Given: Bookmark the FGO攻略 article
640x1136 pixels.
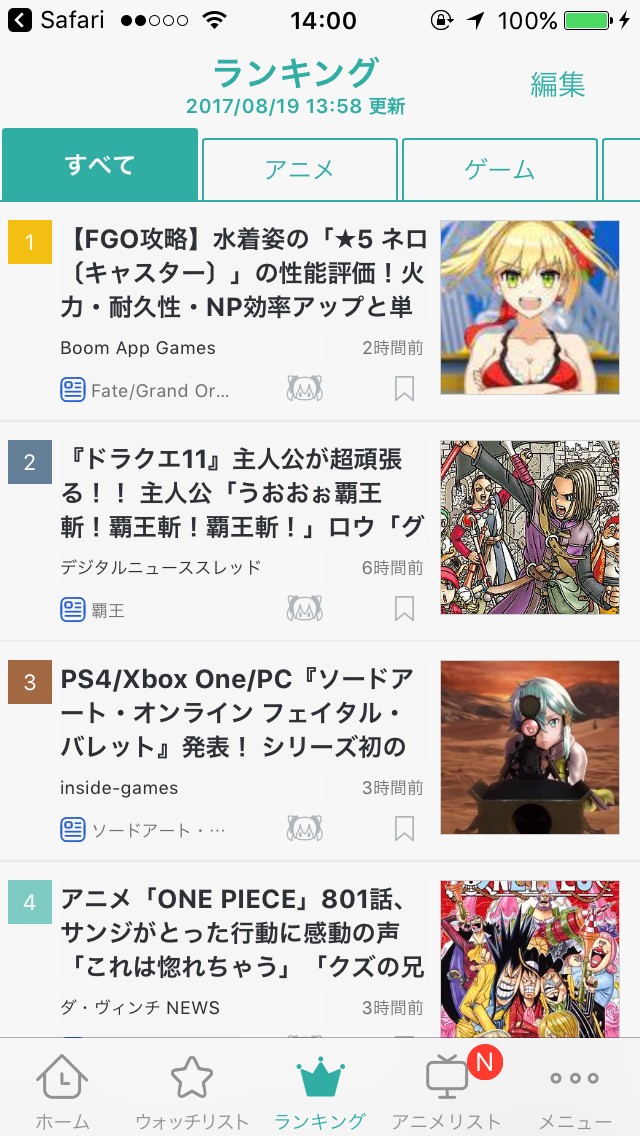Looking at the screenshot, I should [404, 389].
